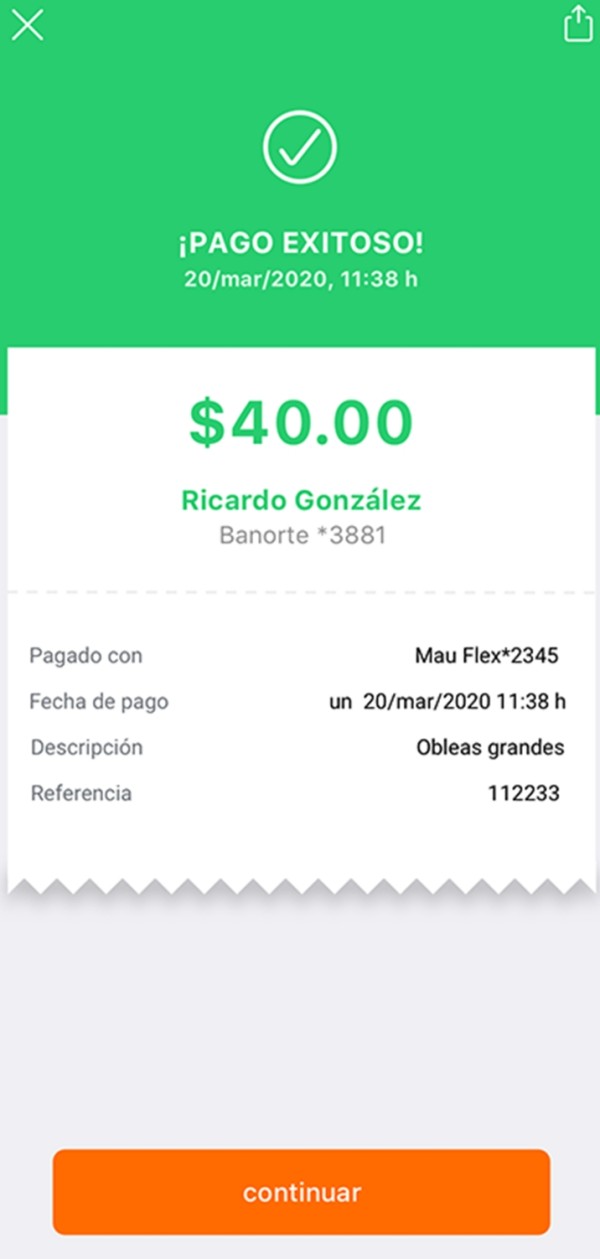Close the payment receipt screen
The width and height of the screenshot is (600, 1259).
point(27,25)
